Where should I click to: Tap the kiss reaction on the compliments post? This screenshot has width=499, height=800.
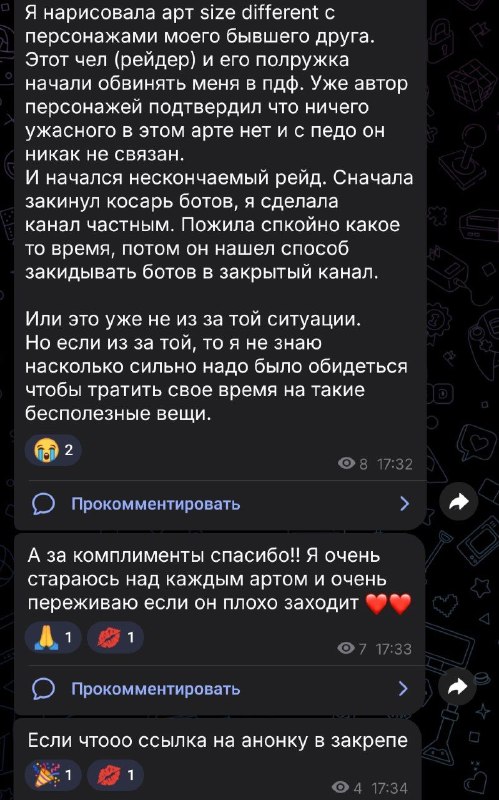(115, 637)
